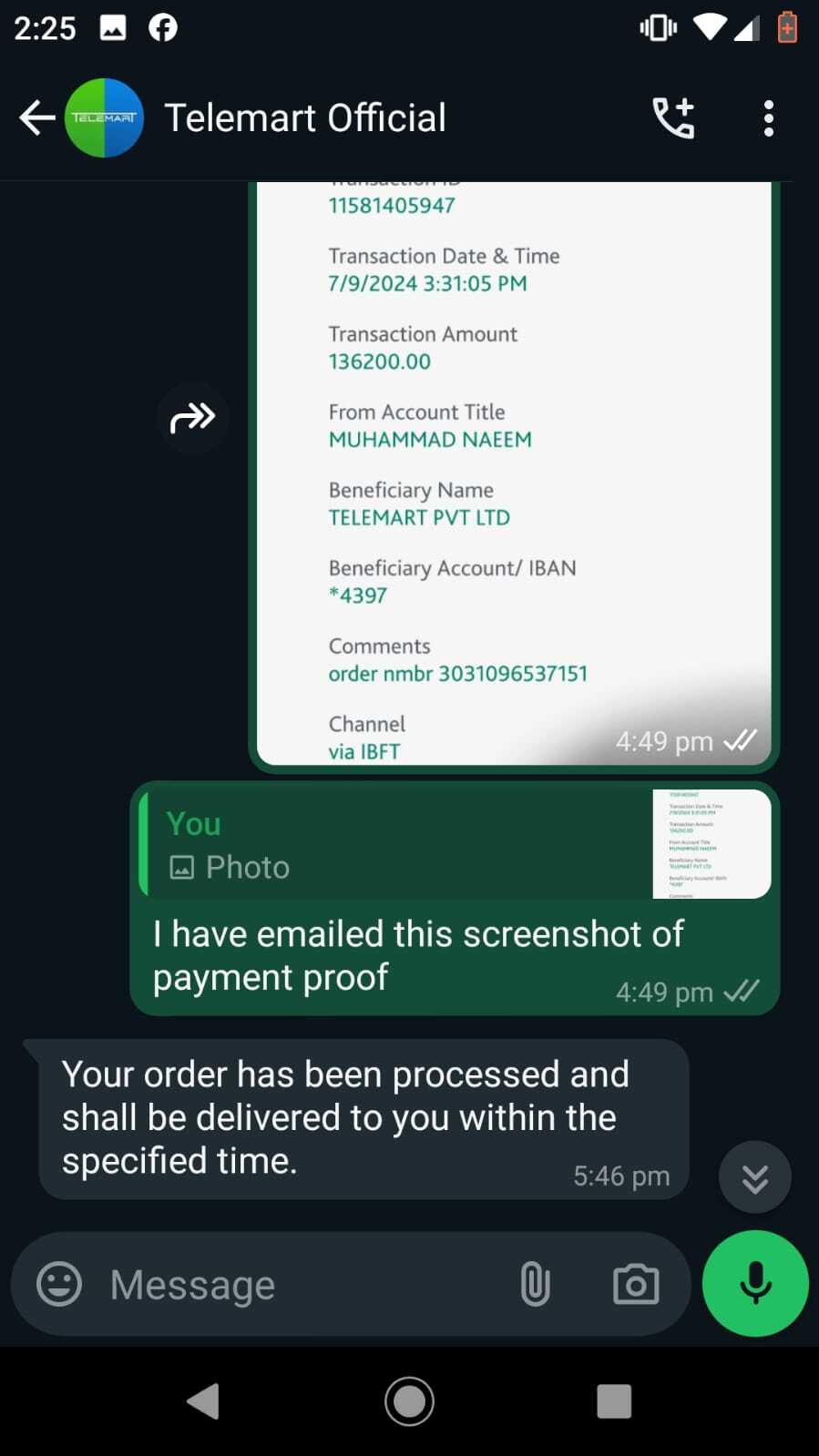Open the Telemart Official contact info
Image resolution: width=819 pixels, height=1456 pixels.
(x=304, y=118)
